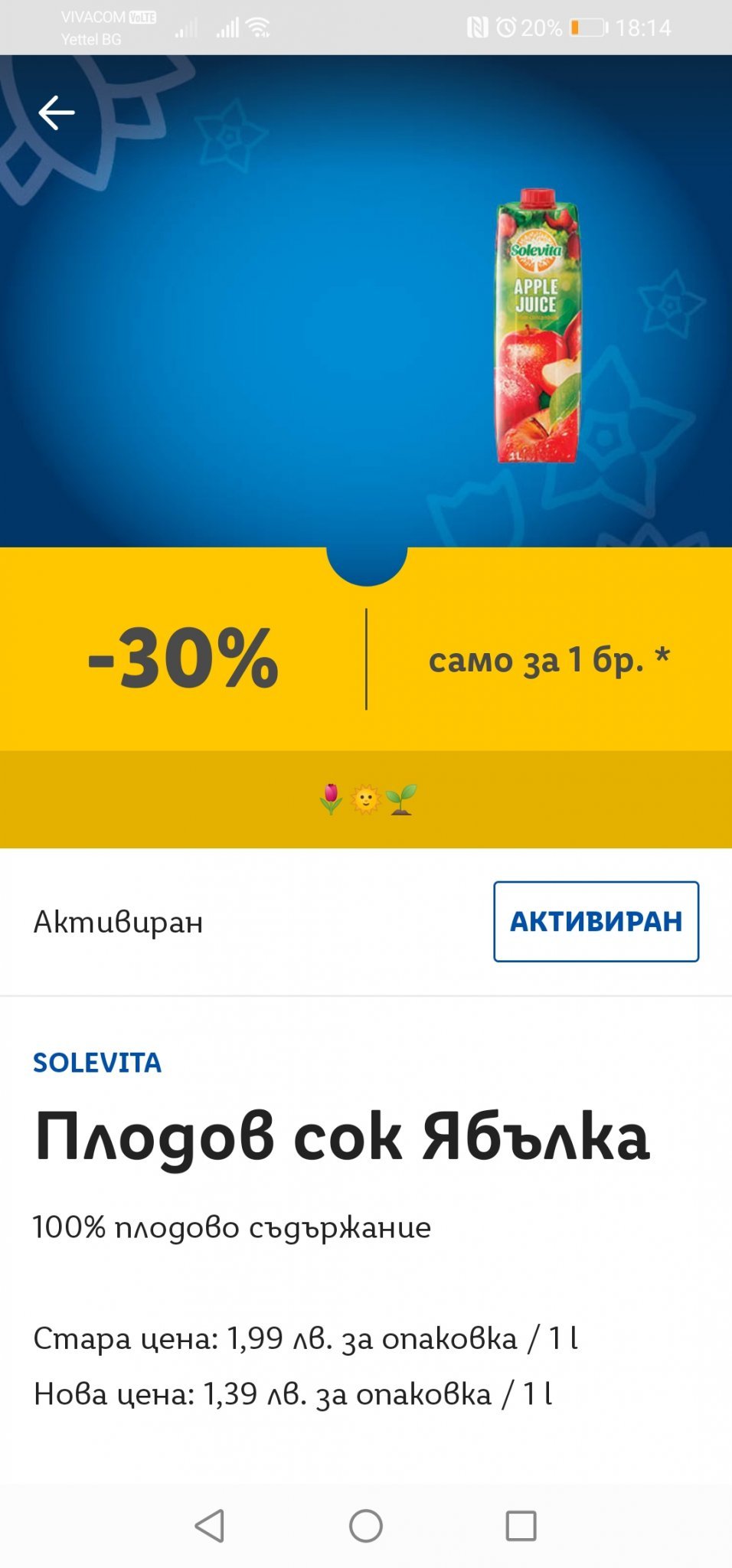This screenshot has height=1568, width=732.
Task: Tap the system back navigation button
Action: tap(210, 1526)
